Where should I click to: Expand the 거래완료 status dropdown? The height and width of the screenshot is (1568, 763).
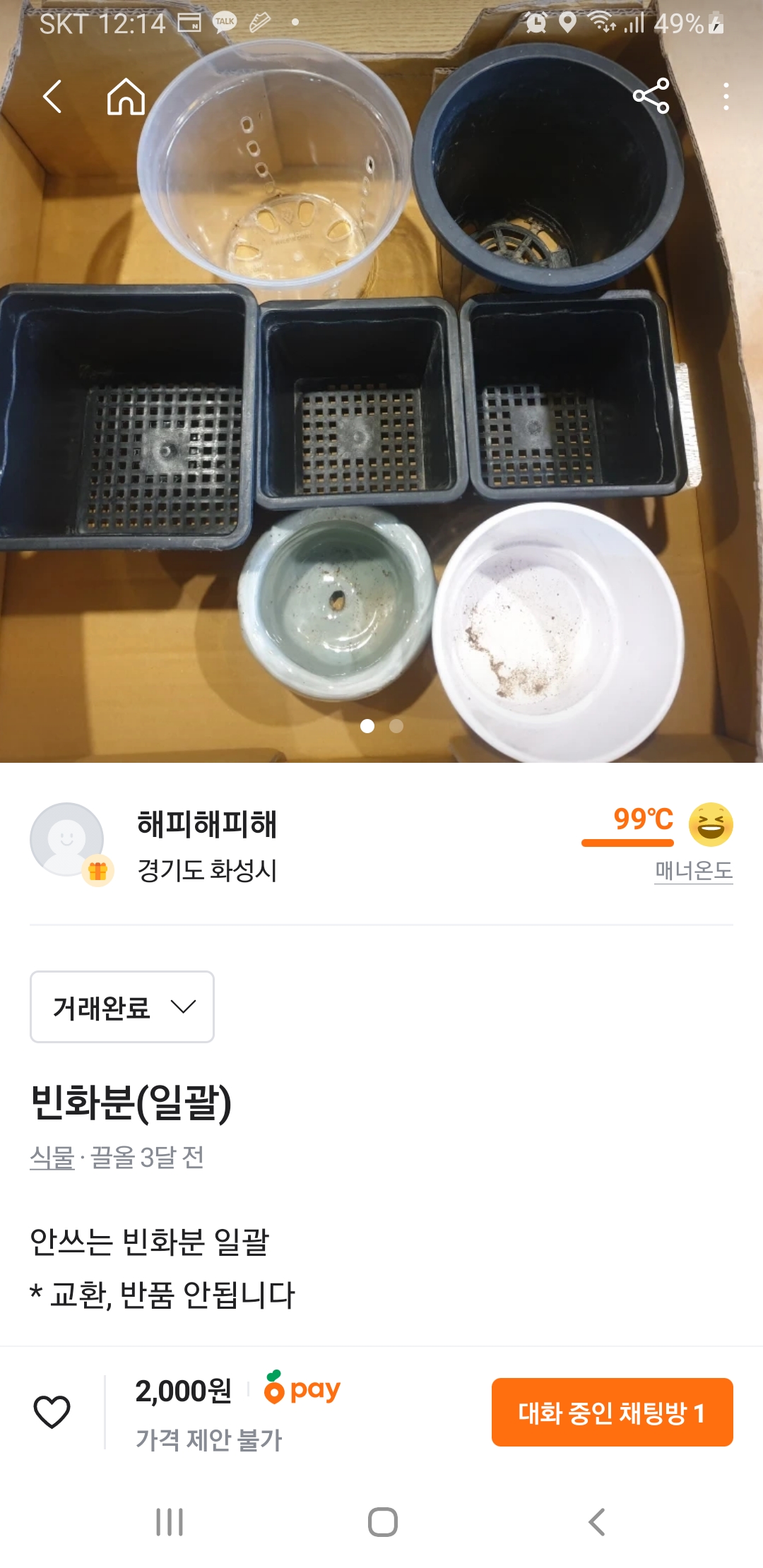coord(122,1006)
